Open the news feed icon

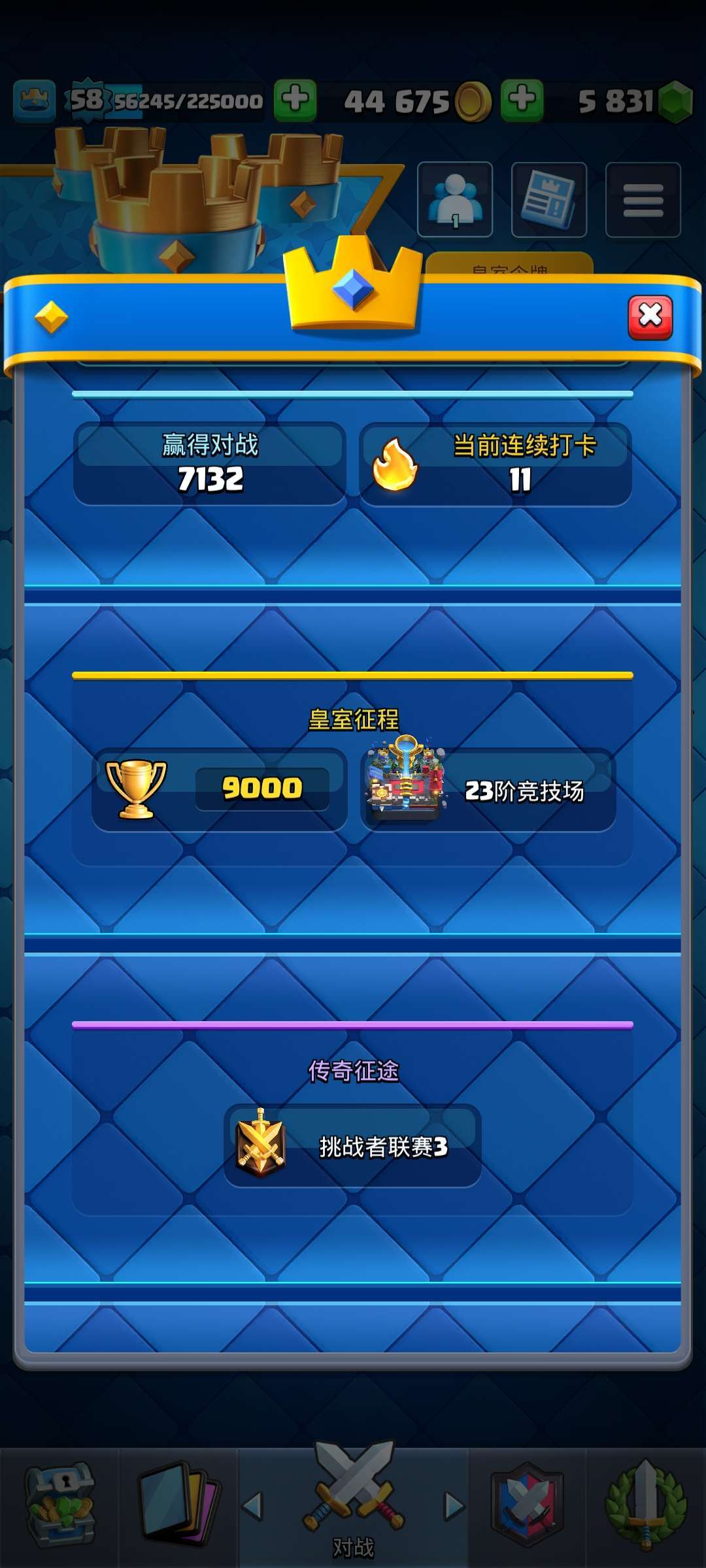548,199
